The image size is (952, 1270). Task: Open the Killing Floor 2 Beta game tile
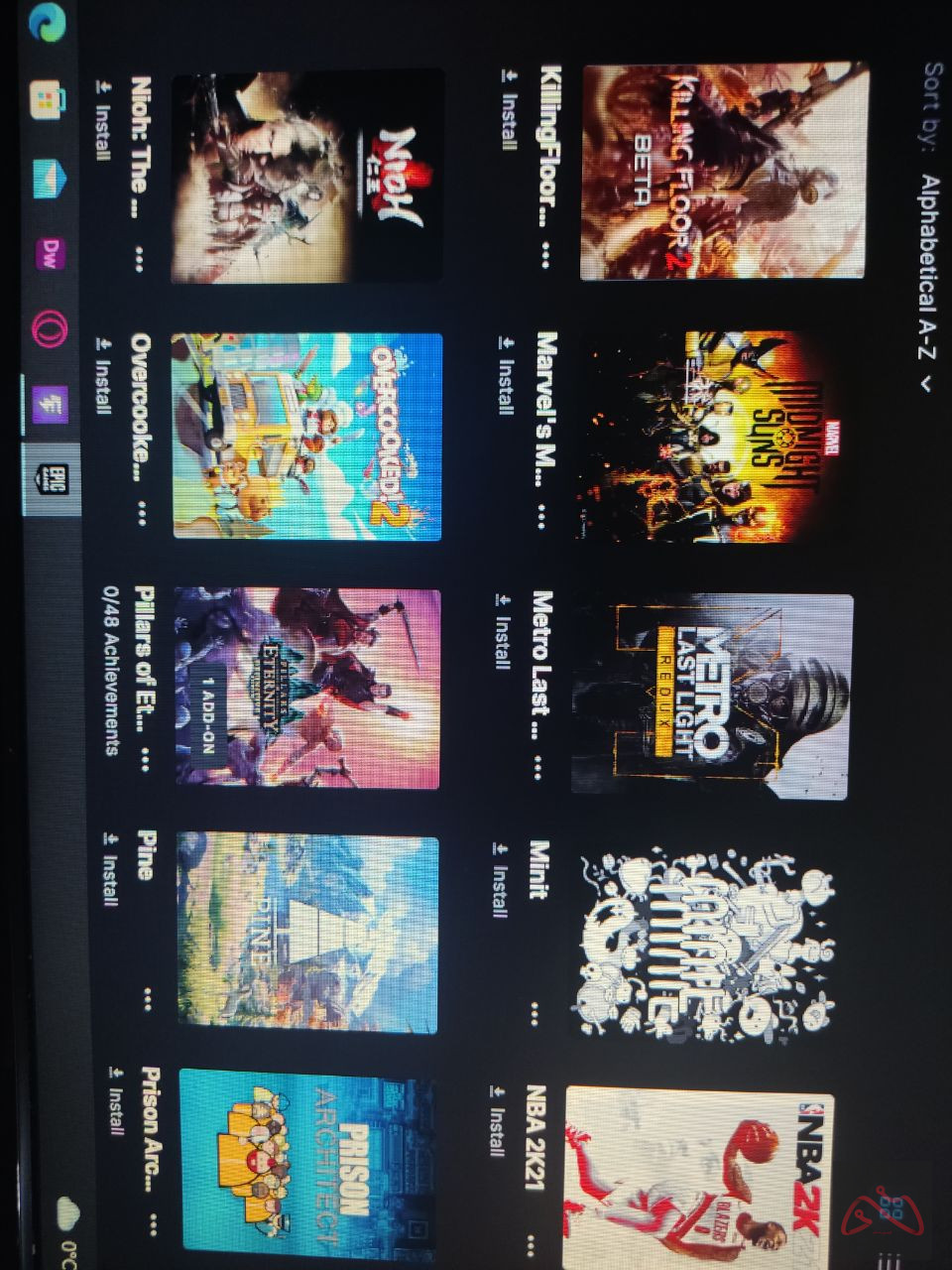coord(724,171)
